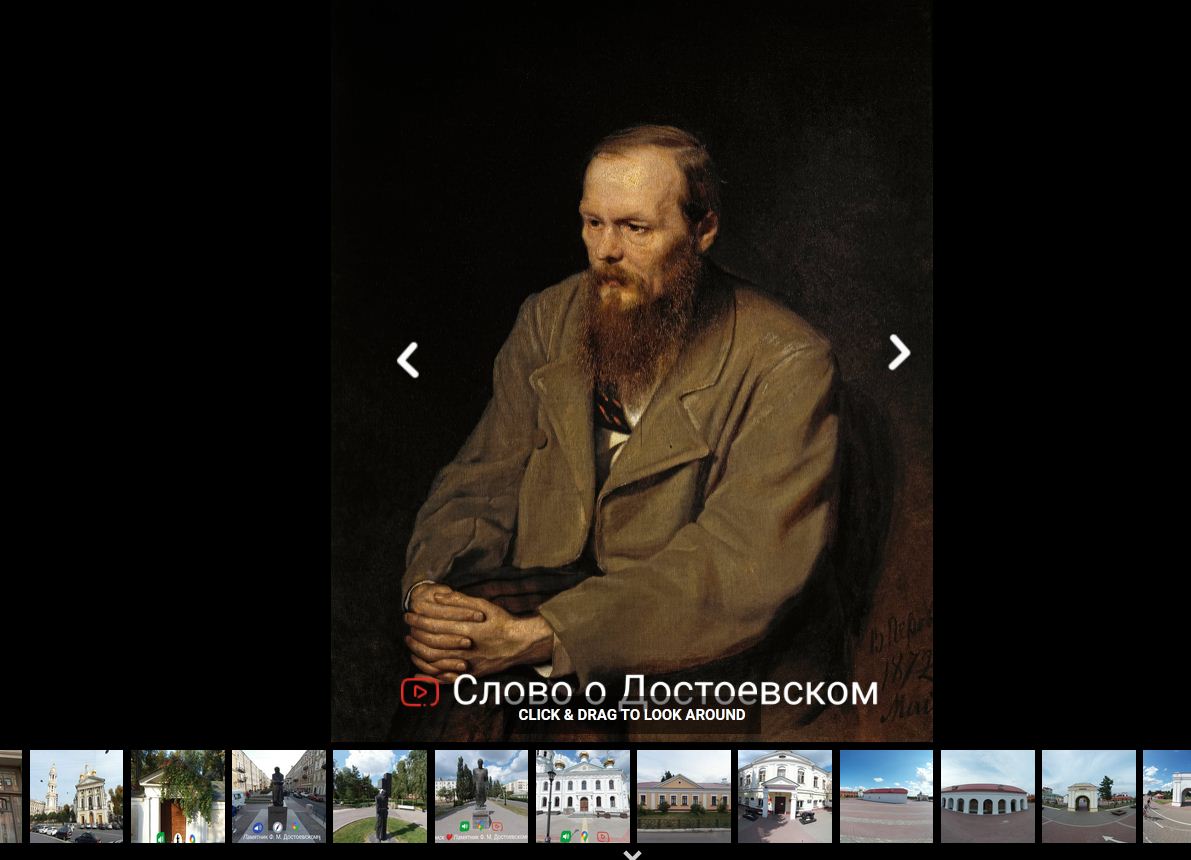Viewport: 1191px width, 860px height.
Task: Collapse the thumbnail strip with down chevron
Action: 632,854
